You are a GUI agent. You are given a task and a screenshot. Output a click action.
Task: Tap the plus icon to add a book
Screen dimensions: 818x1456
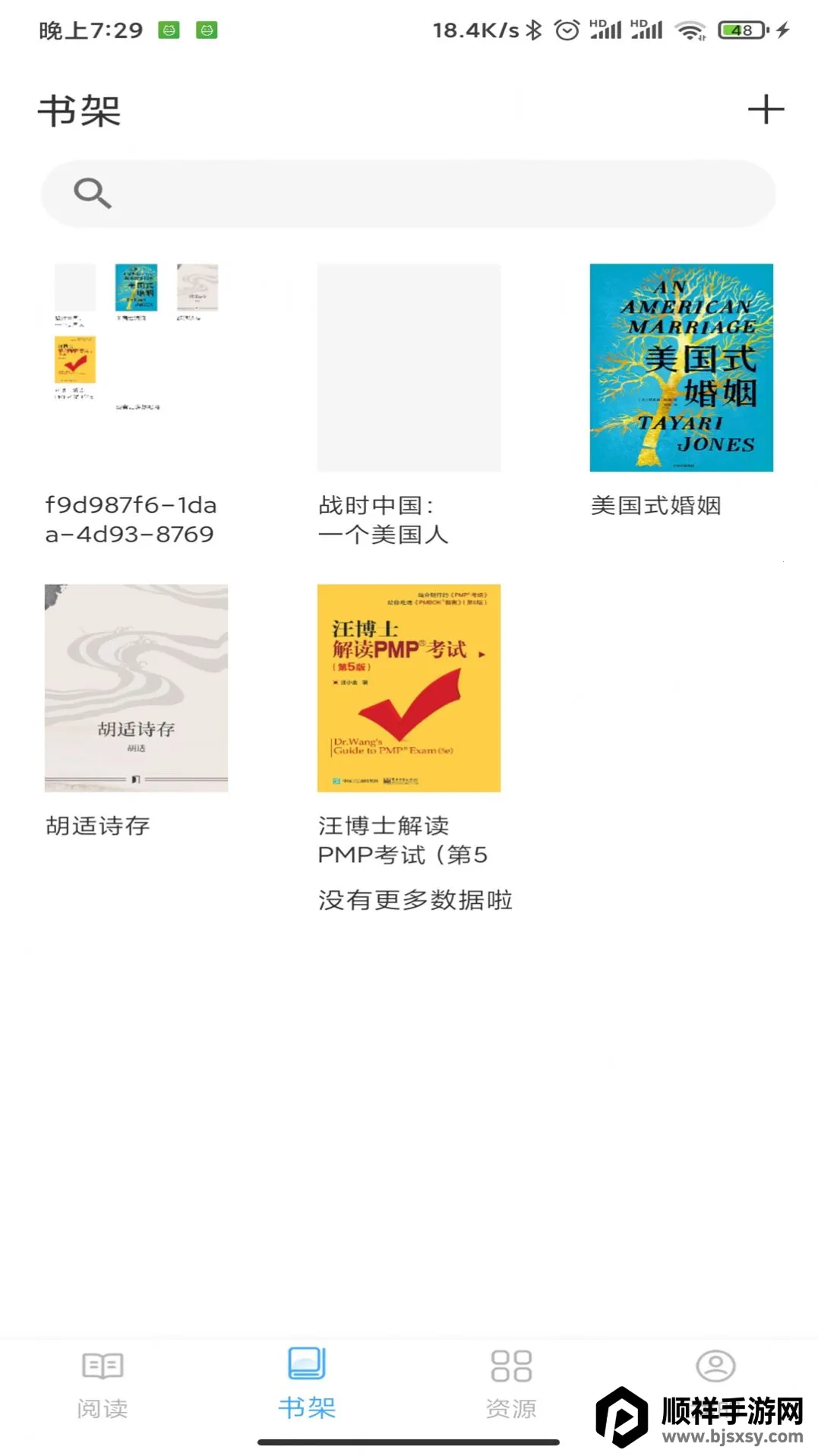766,109
